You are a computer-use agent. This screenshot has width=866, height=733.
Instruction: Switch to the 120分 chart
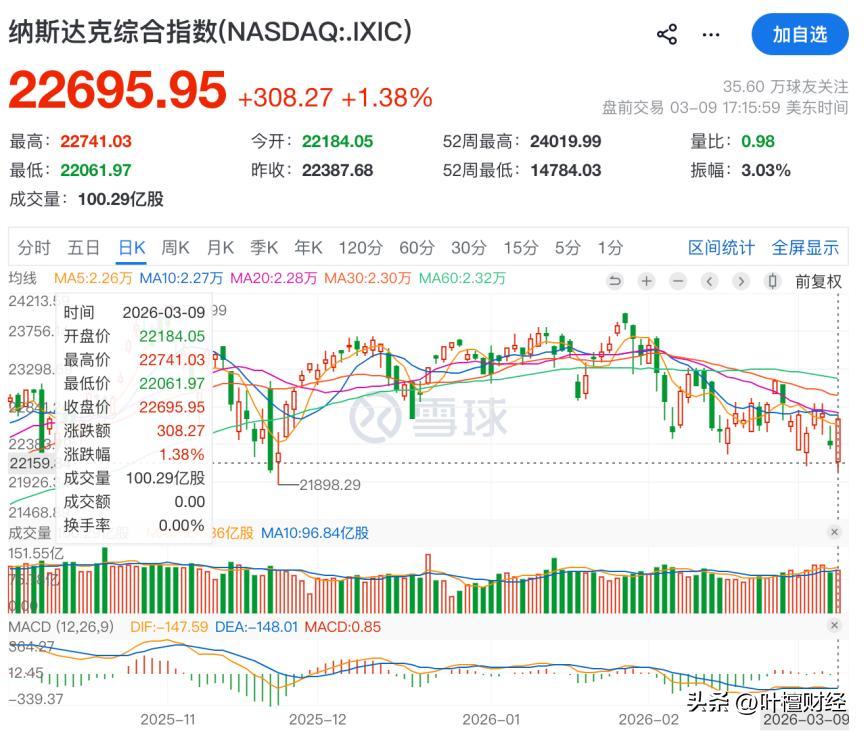(x=360, y=248)
